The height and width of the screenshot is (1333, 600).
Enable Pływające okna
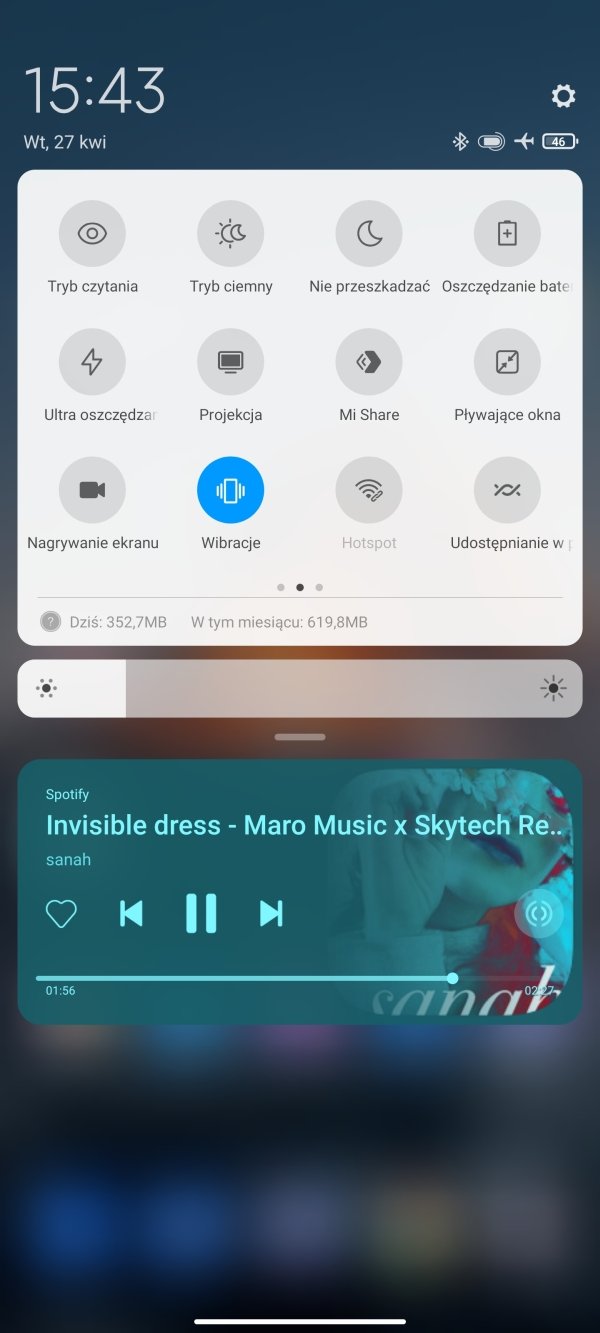pos(507,362)
